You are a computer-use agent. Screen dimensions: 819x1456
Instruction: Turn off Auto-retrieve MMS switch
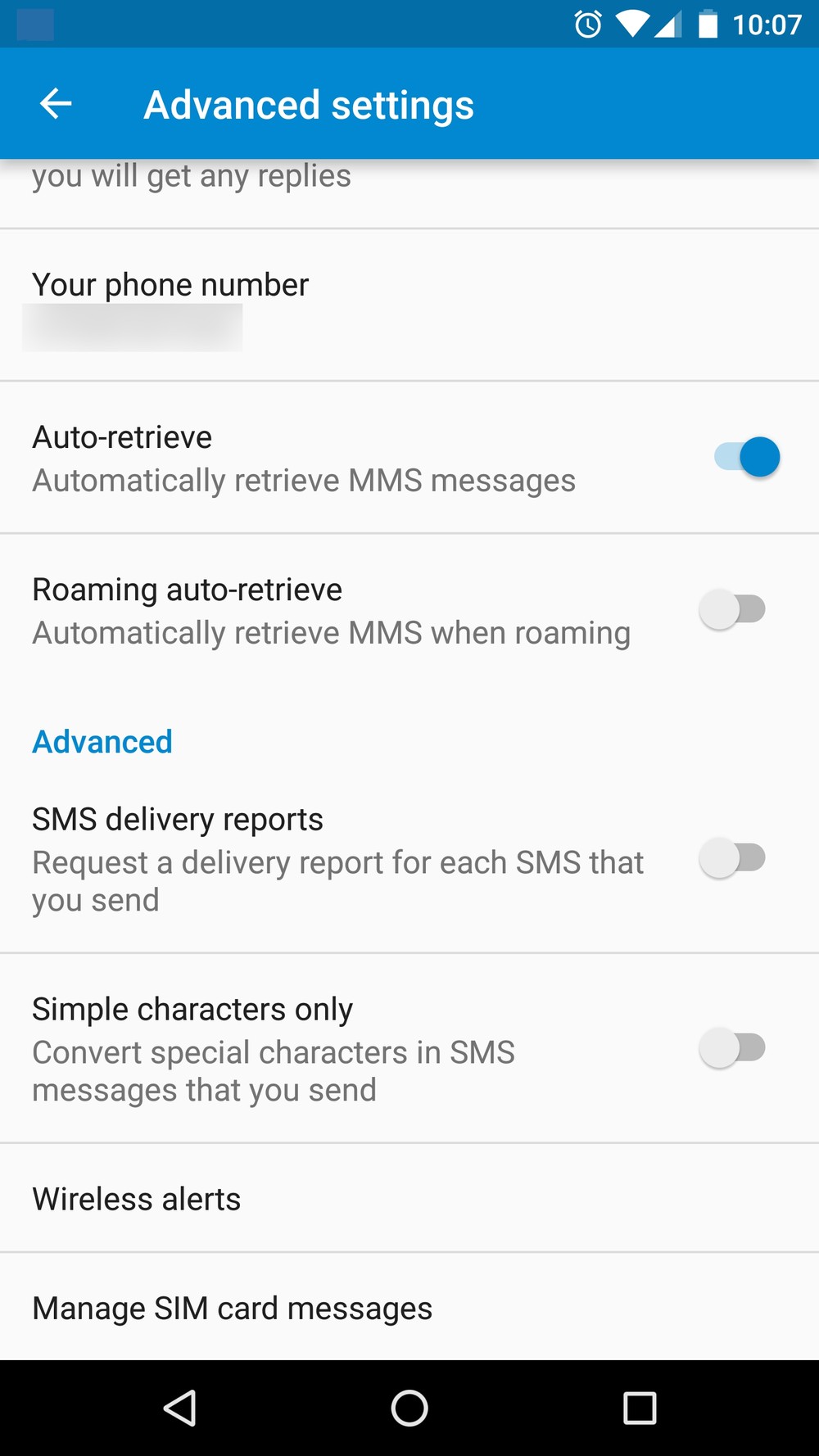(747, 457)
